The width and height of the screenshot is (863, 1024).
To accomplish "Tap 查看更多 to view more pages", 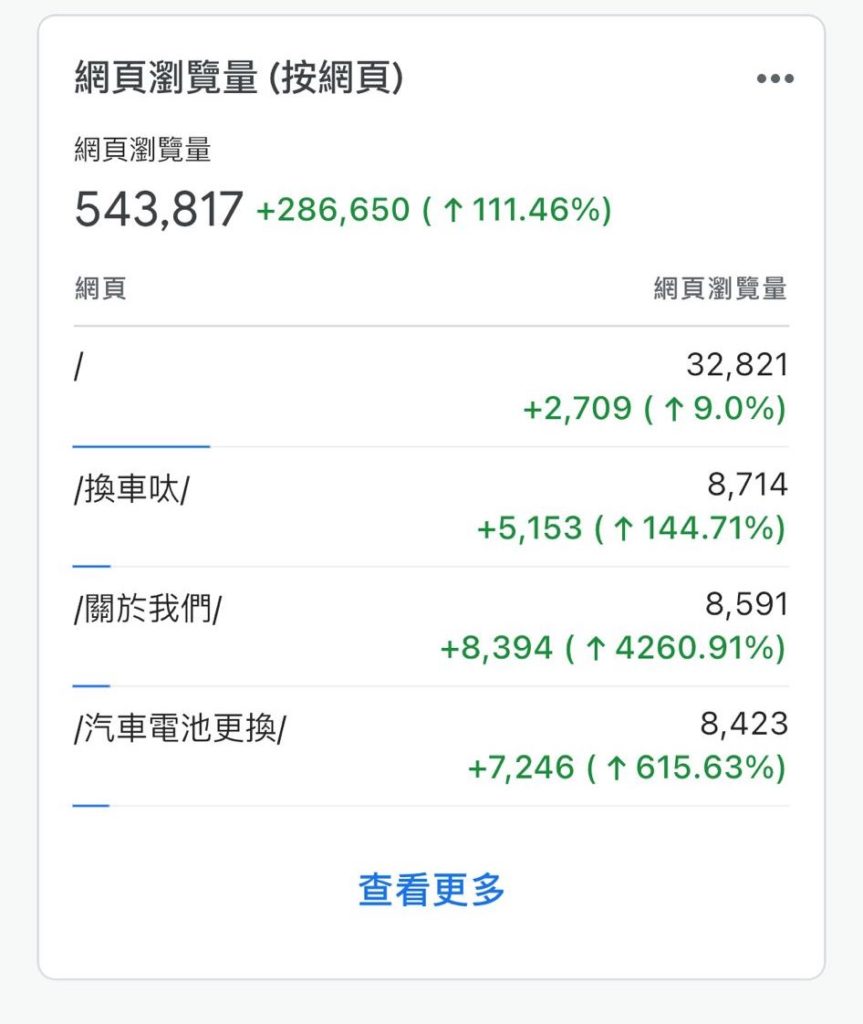I will click(x=431, y=889).
